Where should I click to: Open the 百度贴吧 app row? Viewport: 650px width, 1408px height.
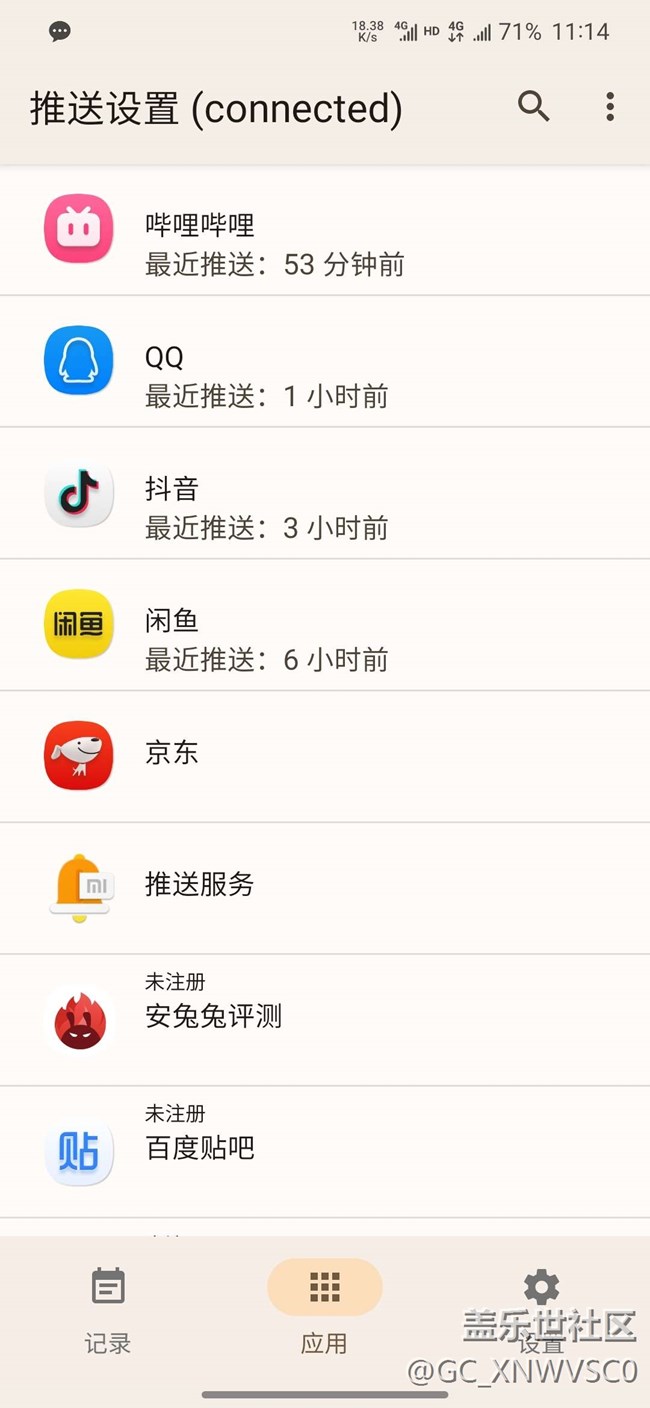(325, 1151)
